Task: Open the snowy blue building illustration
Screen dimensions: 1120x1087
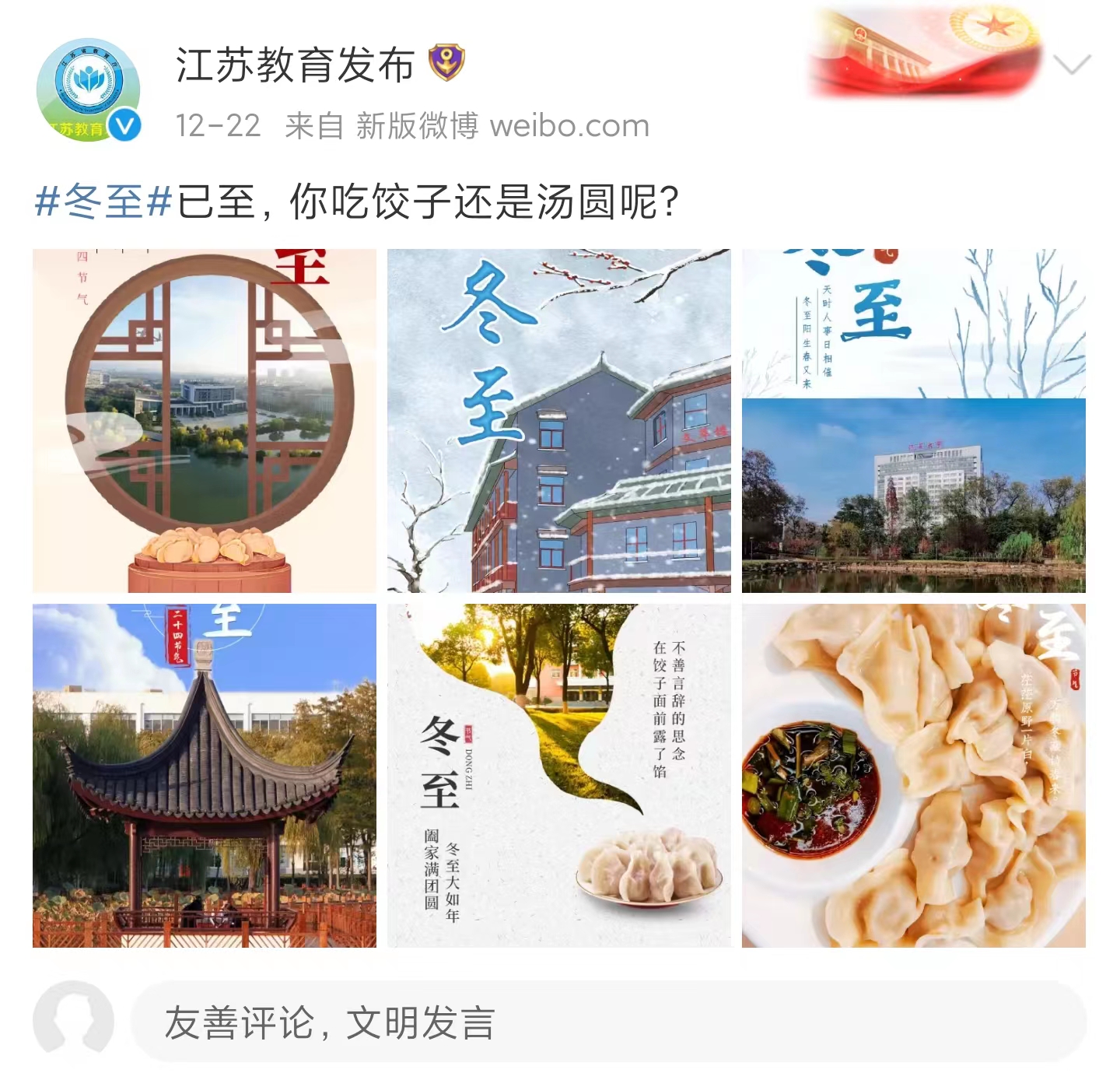Action: (x=559, y=421)
